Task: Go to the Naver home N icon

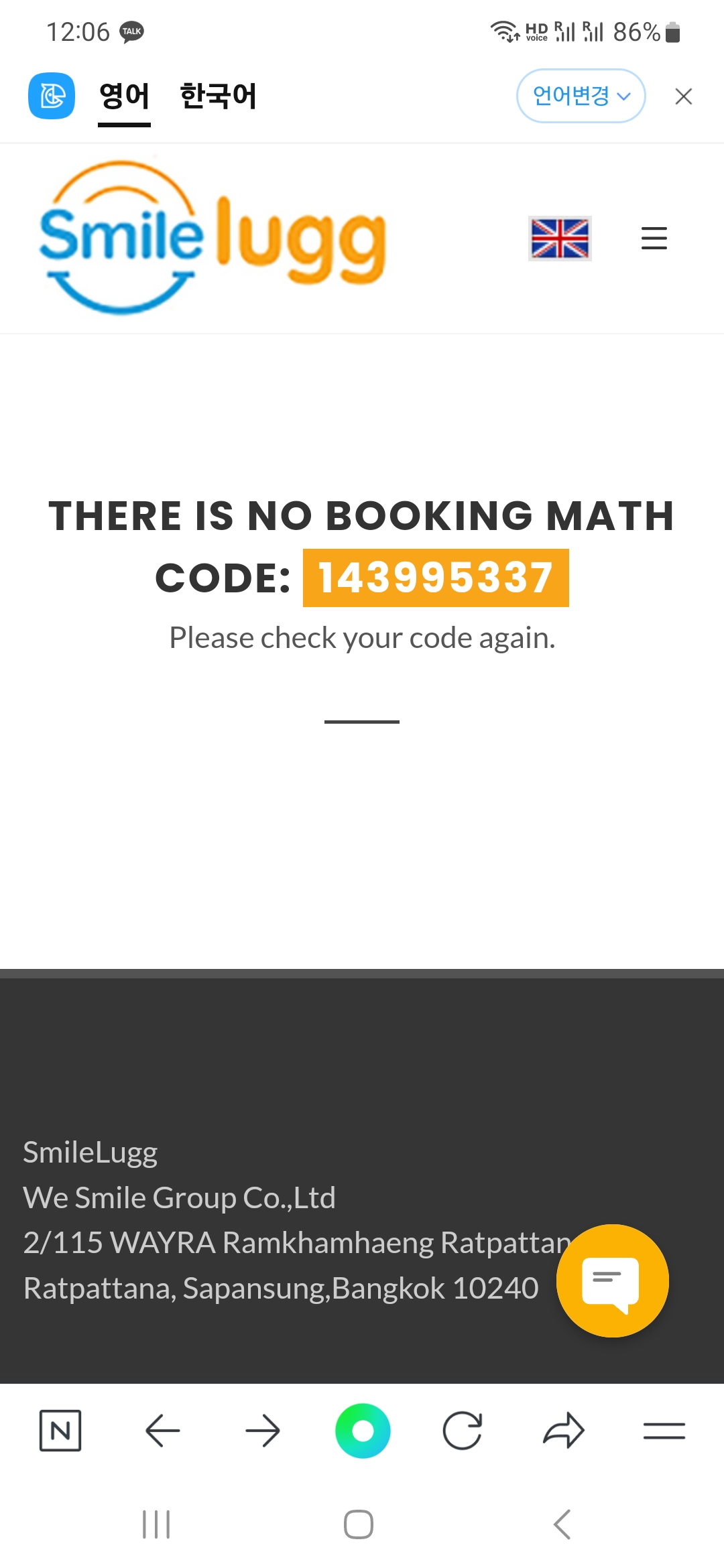Action: click(60, 1431)
